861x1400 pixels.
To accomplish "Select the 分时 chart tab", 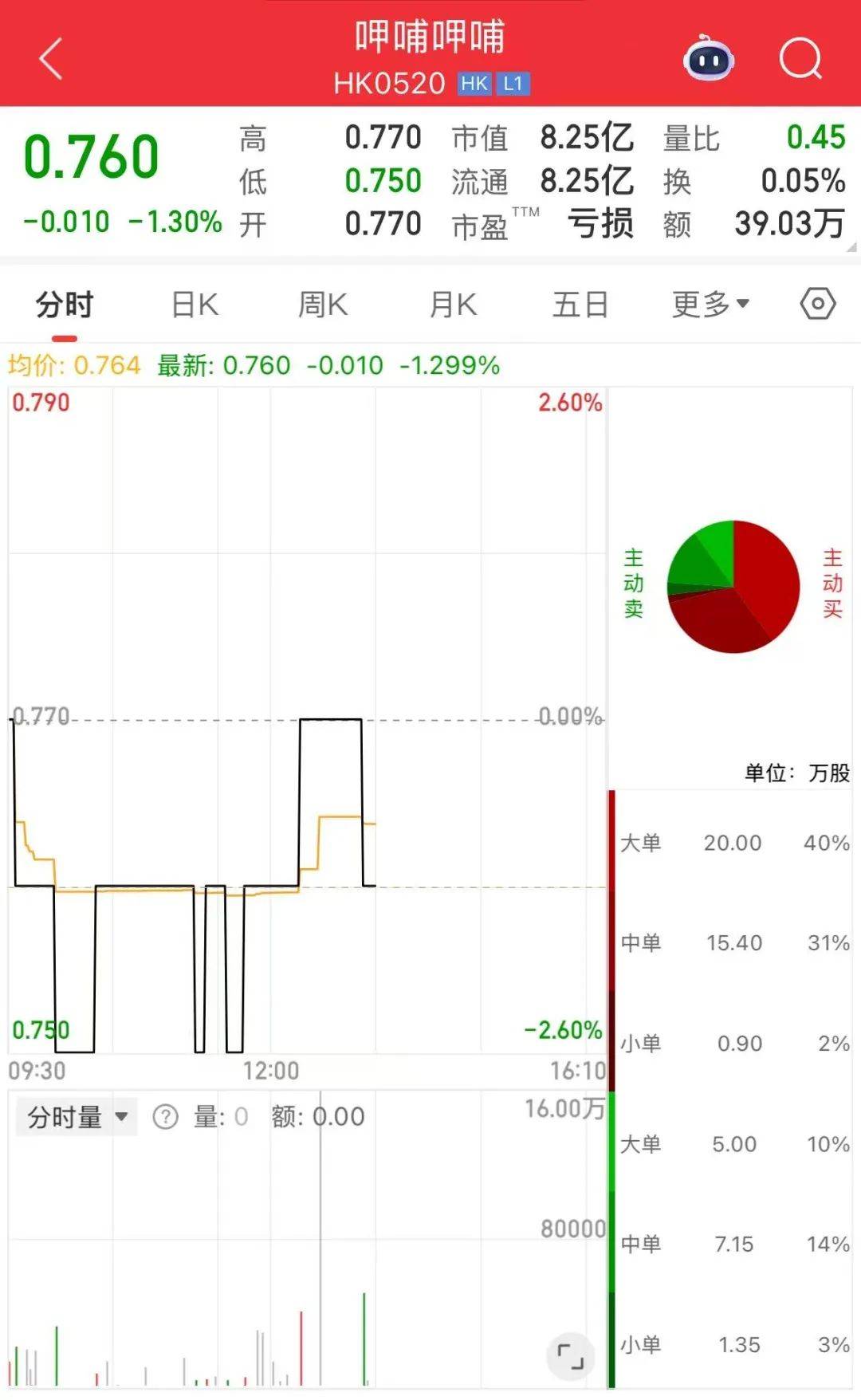I will tap(65, 305).
